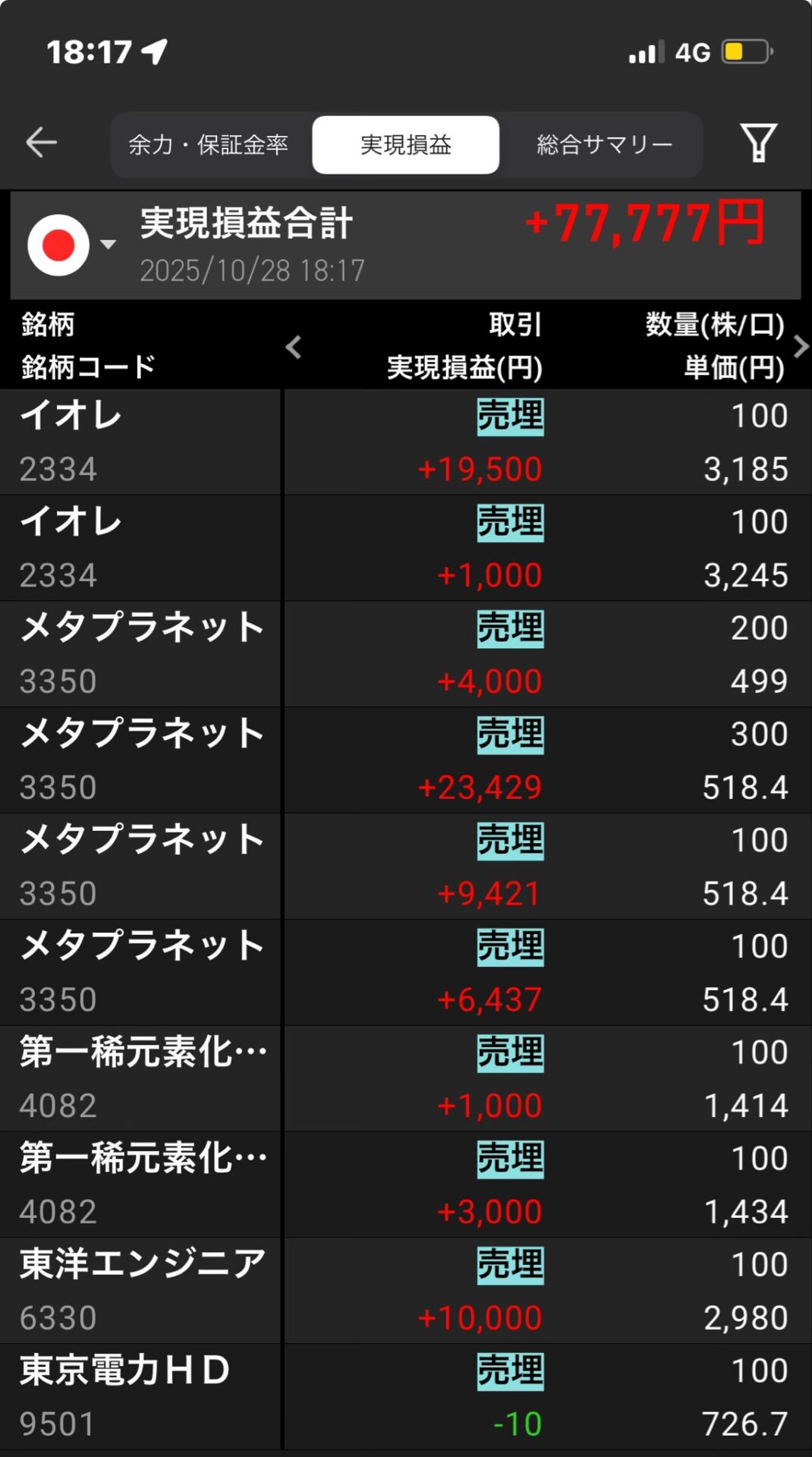
Task: Switch to 総合サマリー tab
Action: point(604,144)
